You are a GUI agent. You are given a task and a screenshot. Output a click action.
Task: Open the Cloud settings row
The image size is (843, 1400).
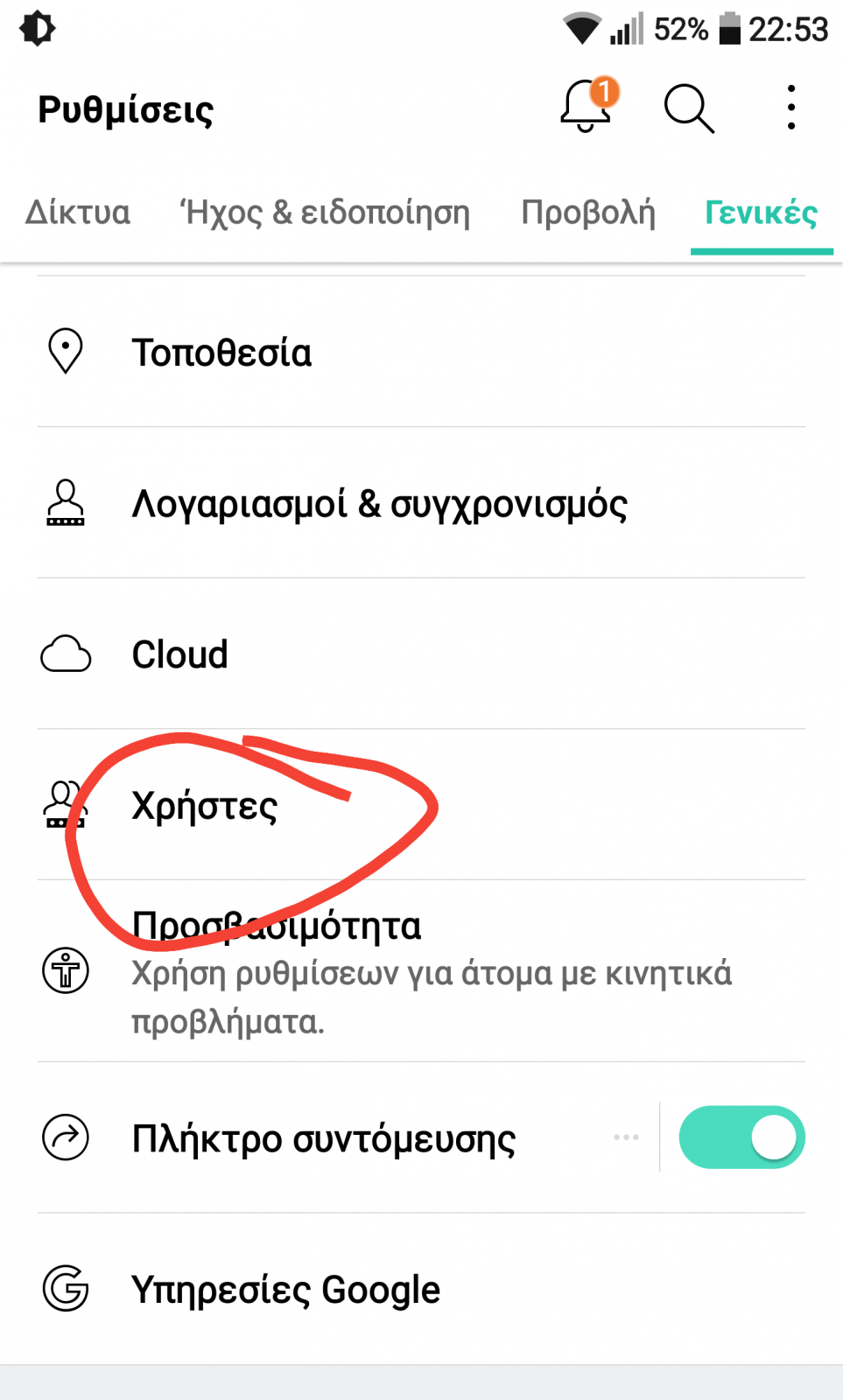pyautogui.click(x=421, y=654)
